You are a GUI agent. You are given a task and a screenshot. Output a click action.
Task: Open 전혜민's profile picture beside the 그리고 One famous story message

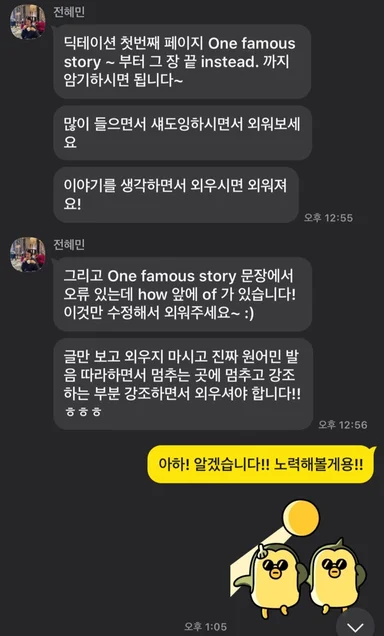(x=28, y=254)
